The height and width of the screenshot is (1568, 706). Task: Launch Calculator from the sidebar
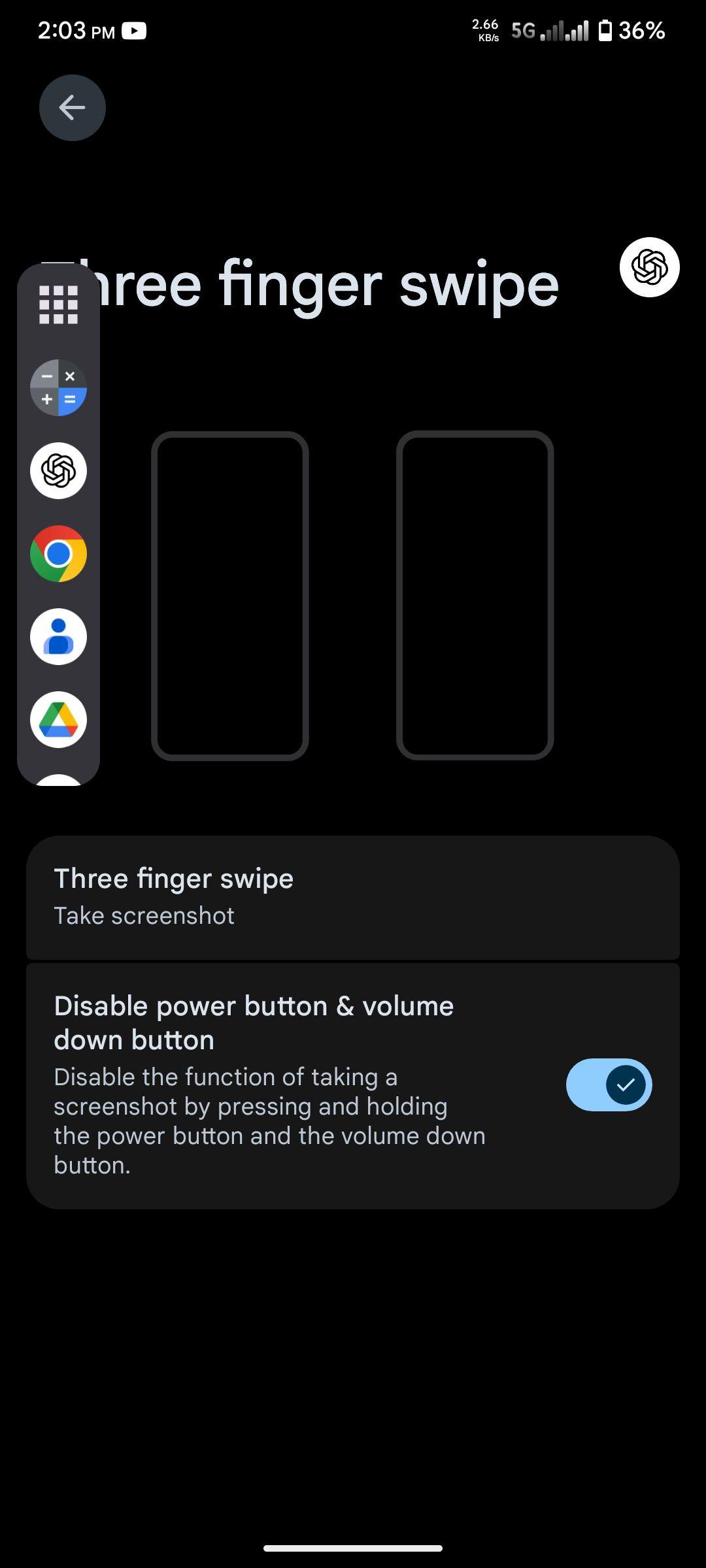(x=58, y=387)
